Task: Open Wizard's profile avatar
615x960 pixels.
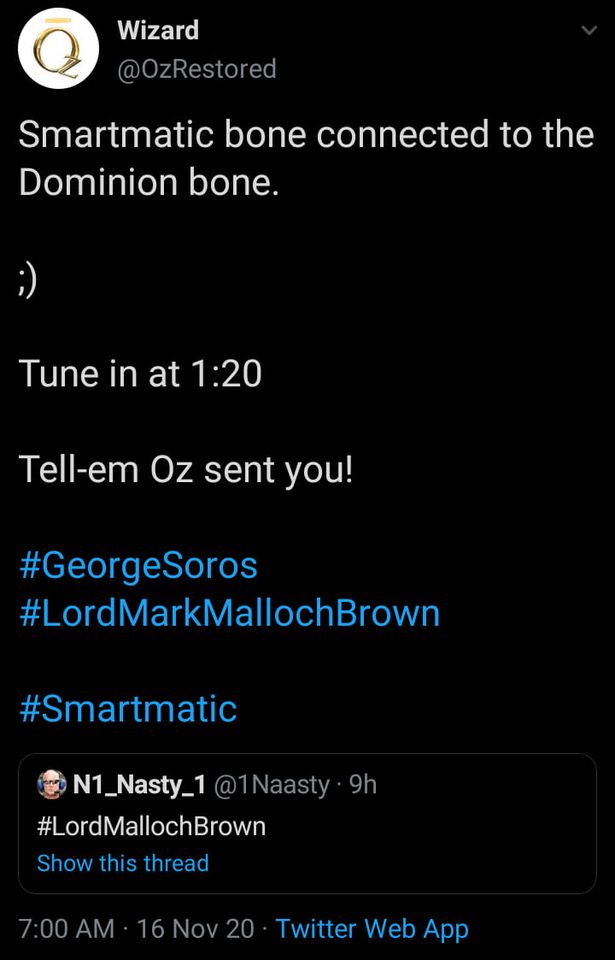Action: click(x=58, y=52)
